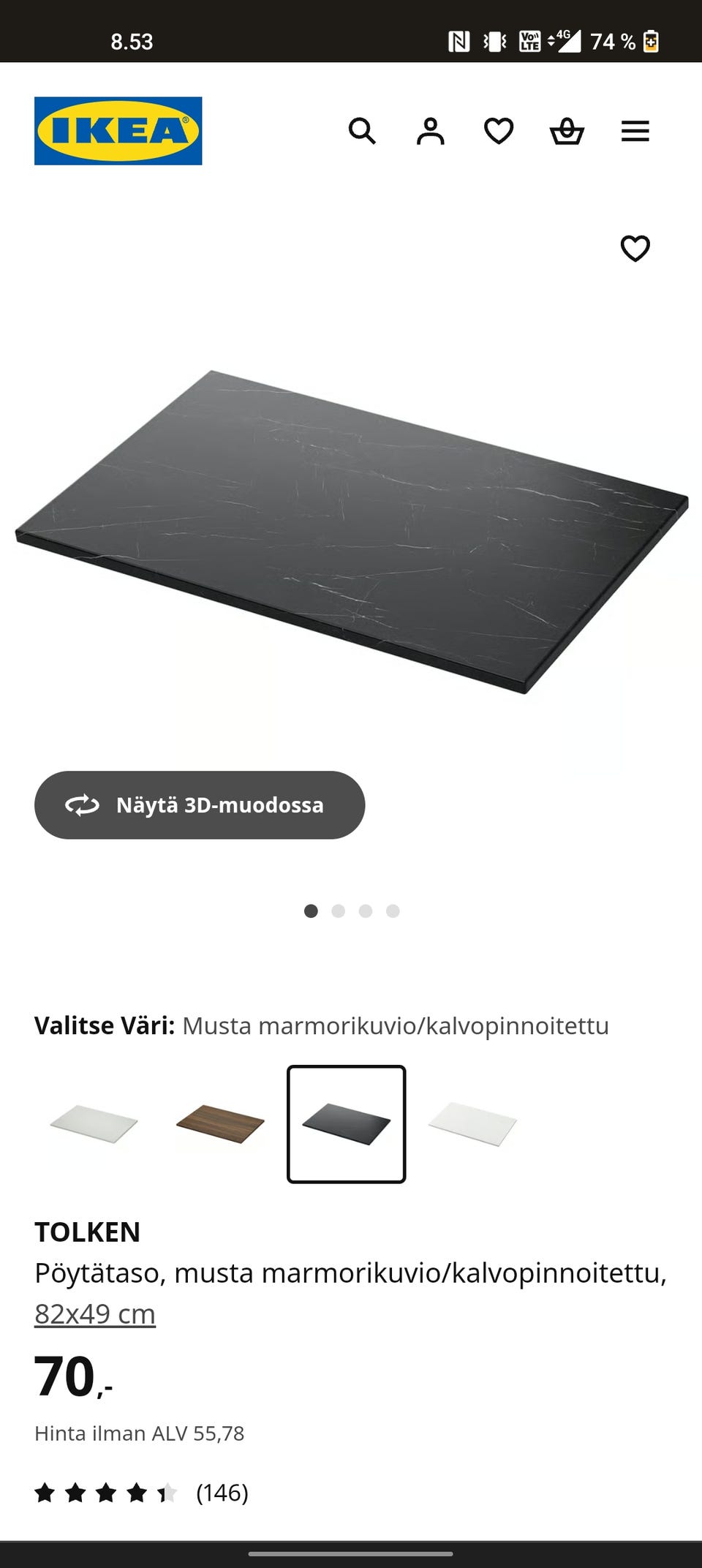Tap the 3D rotate icon on the button
The height and width of the screenshot is (1568, 702).
coord(80,804)
